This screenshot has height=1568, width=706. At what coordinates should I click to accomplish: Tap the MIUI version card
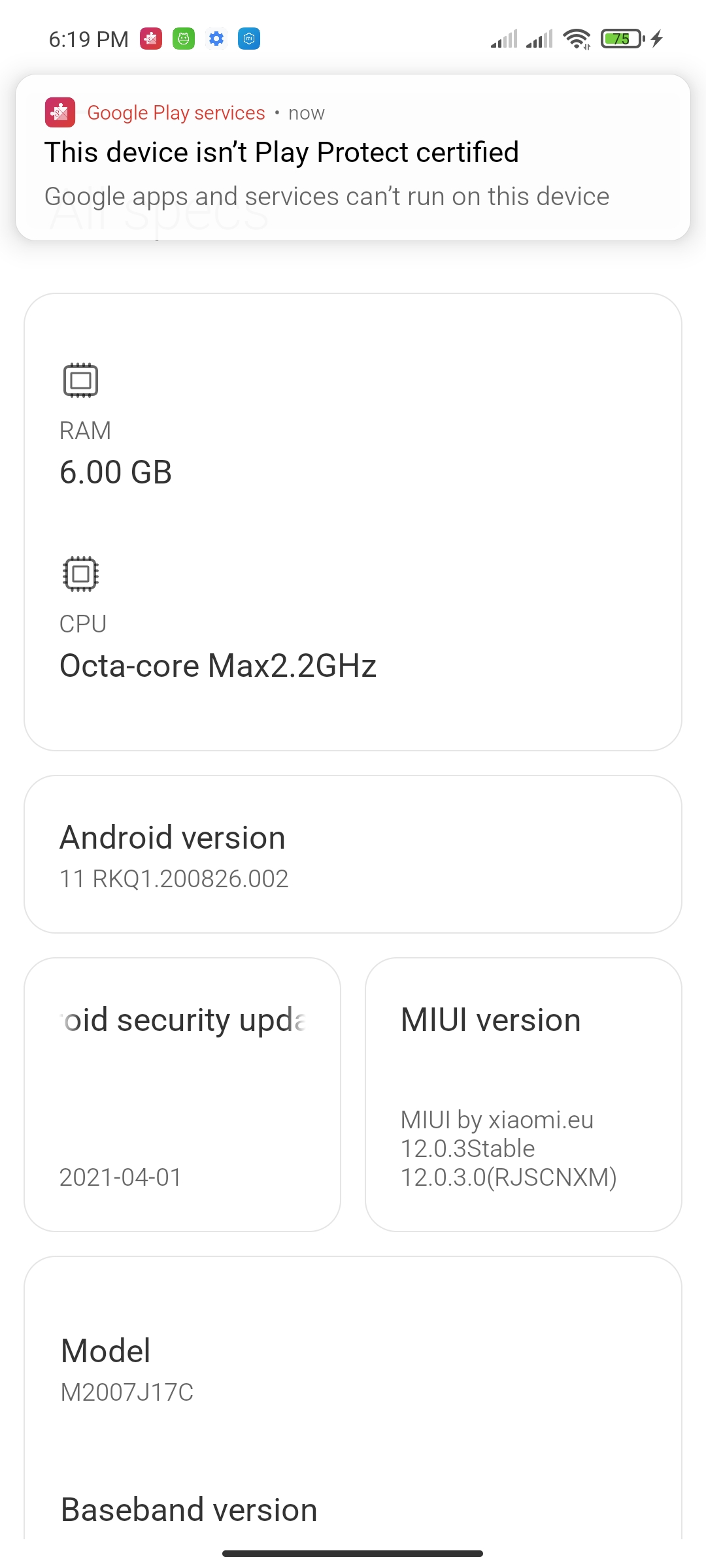(524, 1095)
